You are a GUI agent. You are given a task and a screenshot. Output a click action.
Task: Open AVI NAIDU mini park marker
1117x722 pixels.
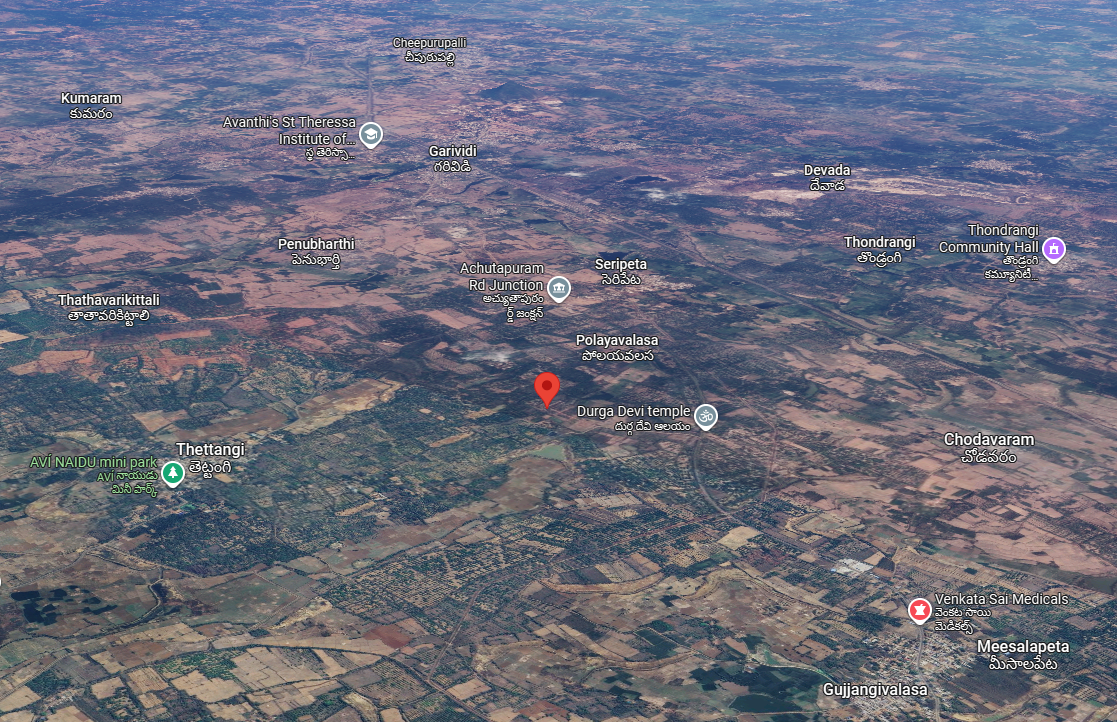point(173,472)
